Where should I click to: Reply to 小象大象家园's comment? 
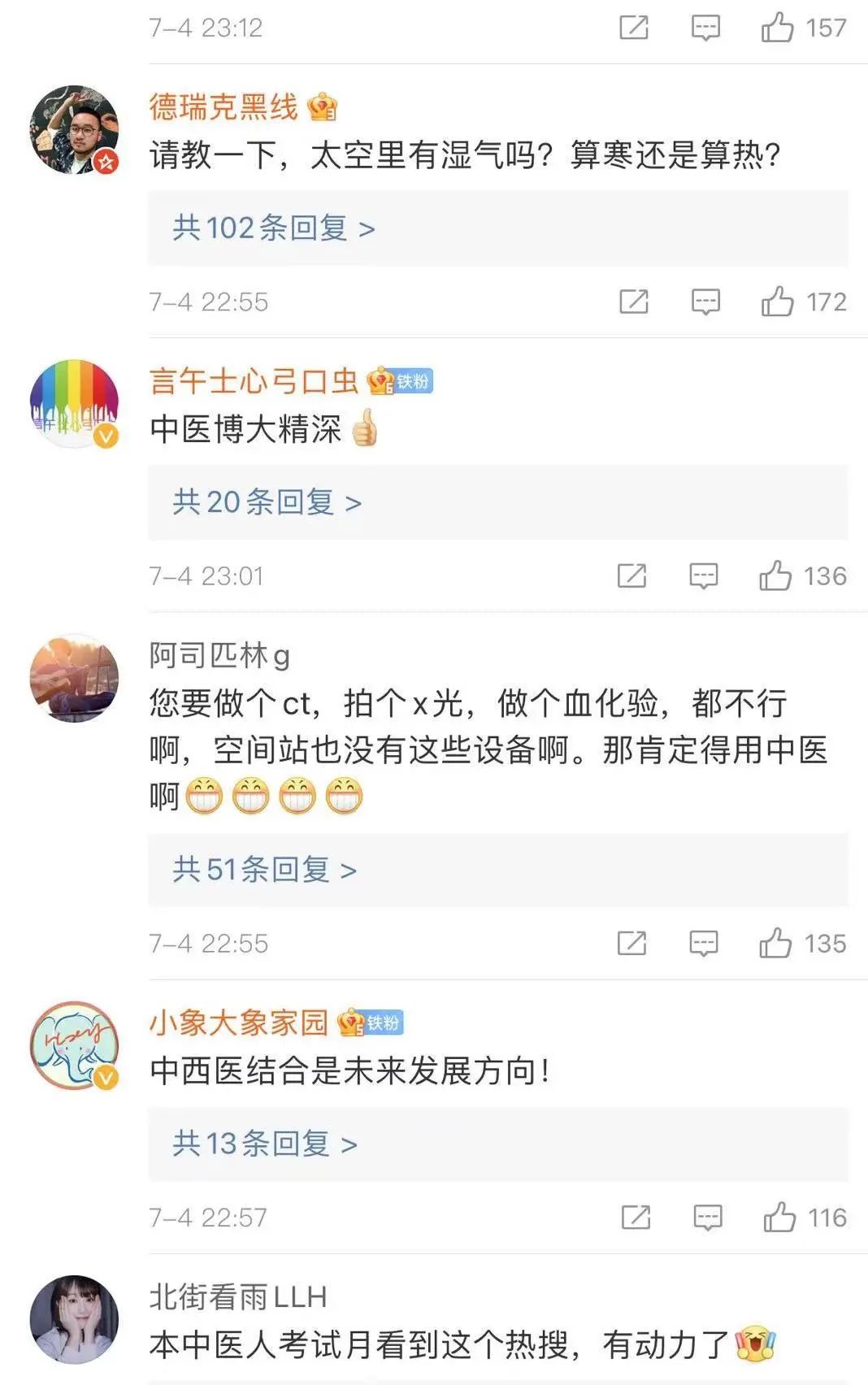tap(707, 1217)
